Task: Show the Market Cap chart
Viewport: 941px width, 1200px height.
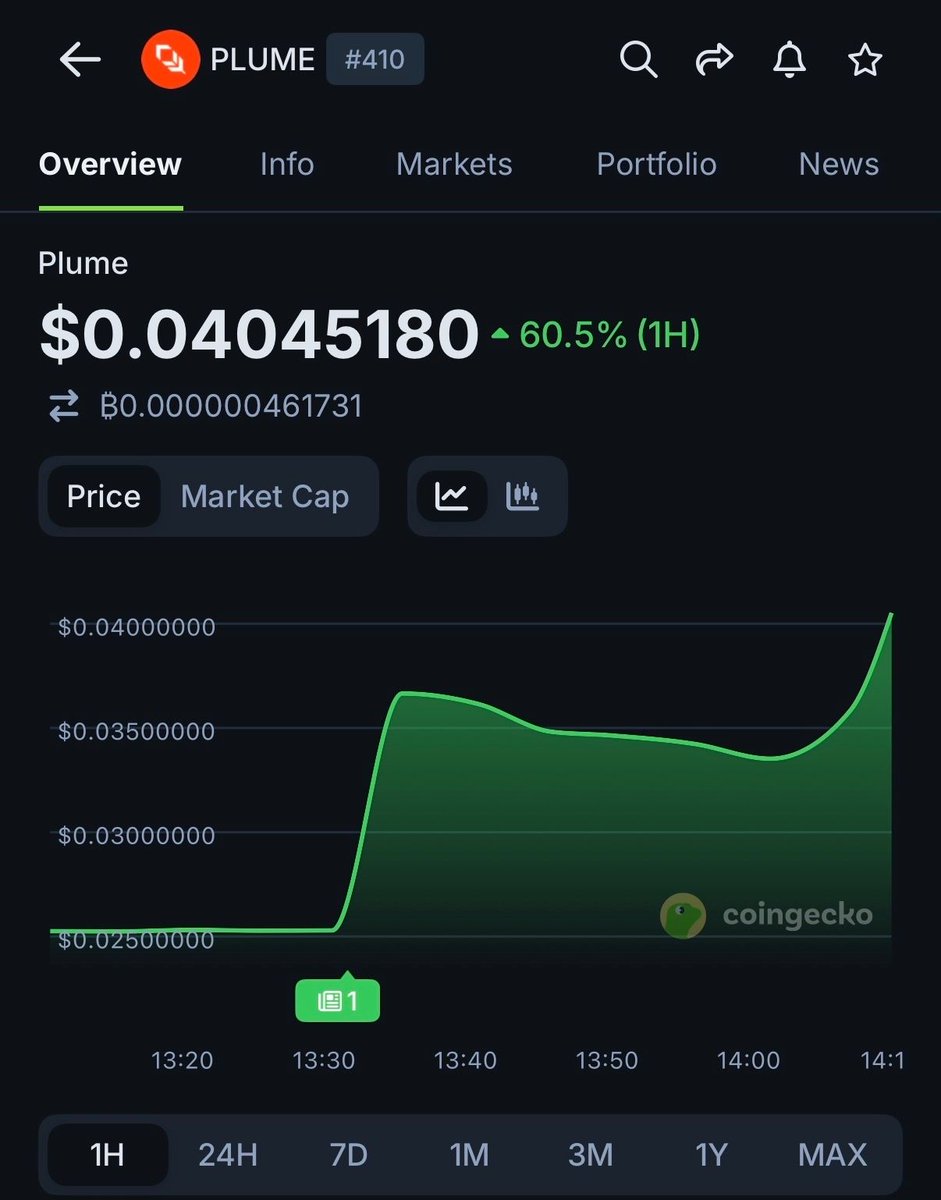Action: tap(265, 497)
